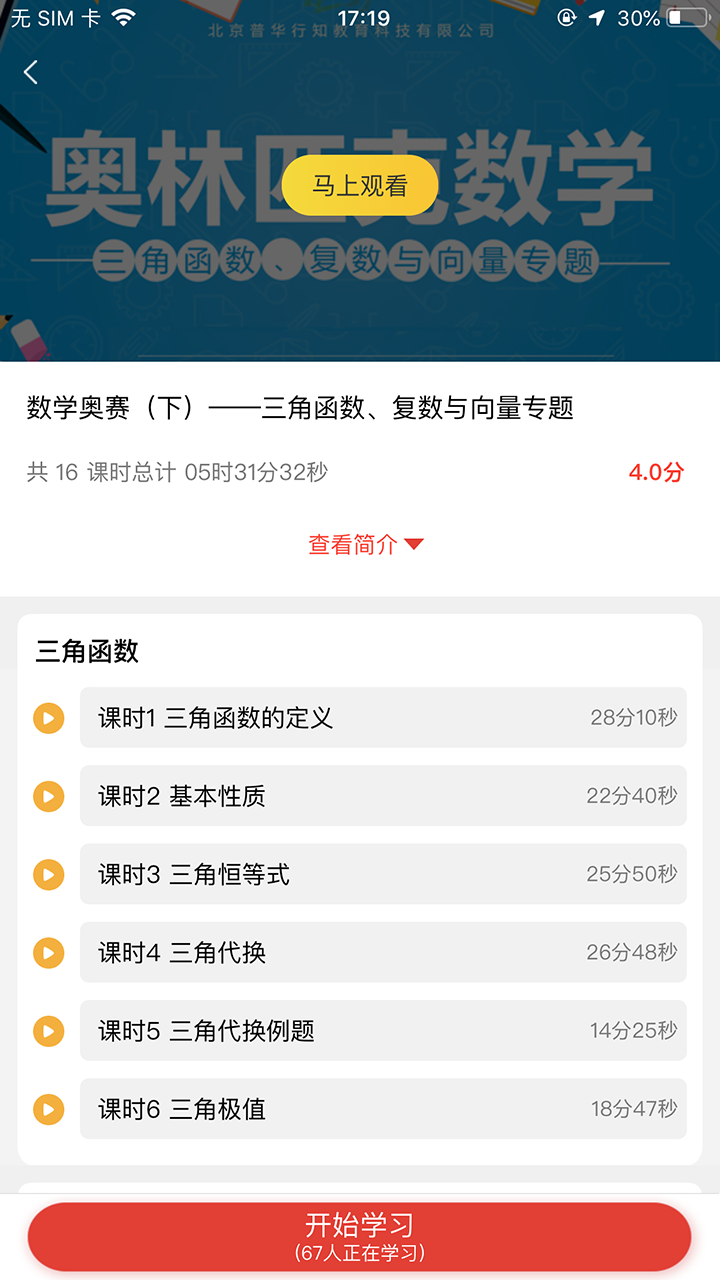Play 课时2 基本性质 lesson icon
The width and height of the screenshot is (720, 1280).
[x=47, y=795]
